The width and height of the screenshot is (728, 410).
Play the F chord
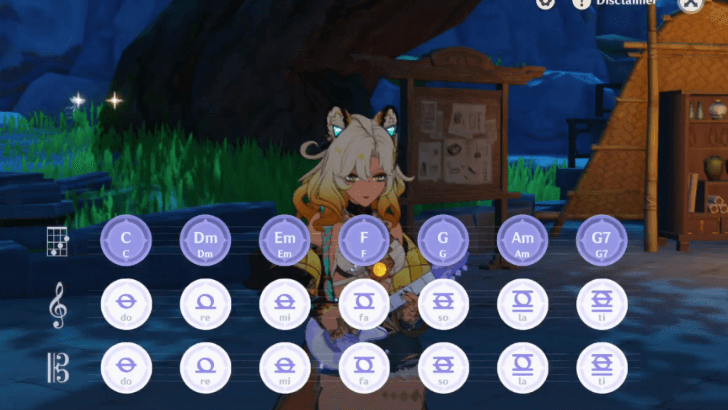(x=364, y=241)
